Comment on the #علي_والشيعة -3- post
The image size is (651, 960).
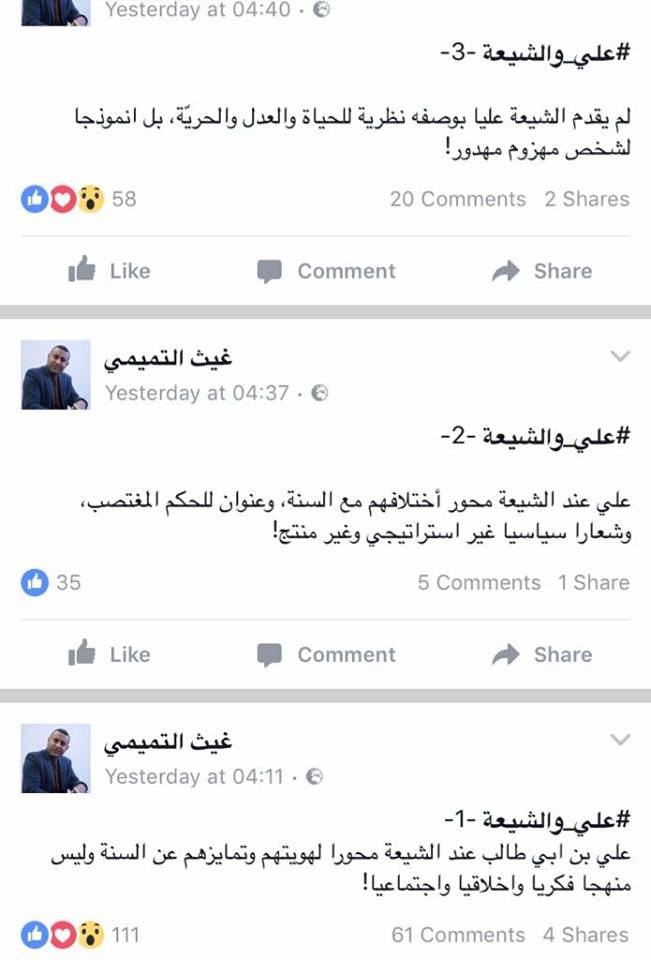click(326, 271)
